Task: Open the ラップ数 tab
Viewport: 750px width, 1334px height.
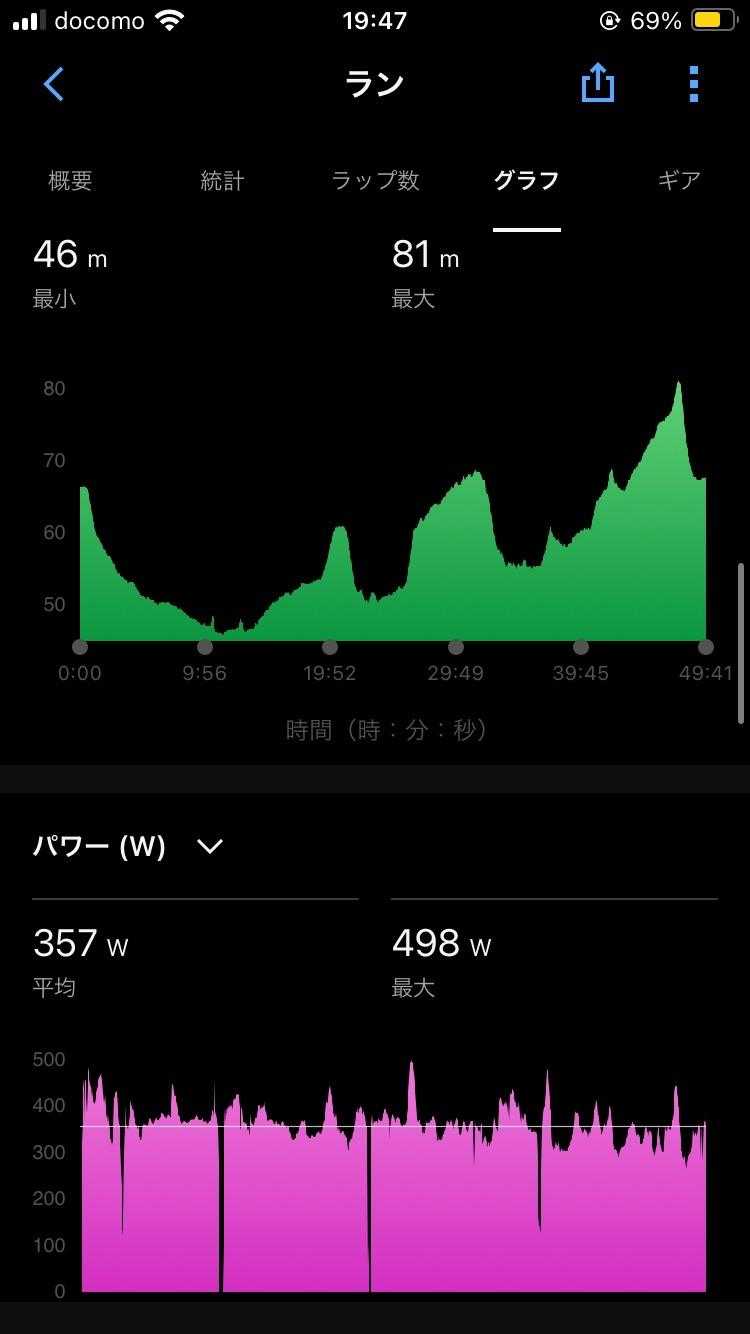Action: pyautogui.click(x=375, y=181)
